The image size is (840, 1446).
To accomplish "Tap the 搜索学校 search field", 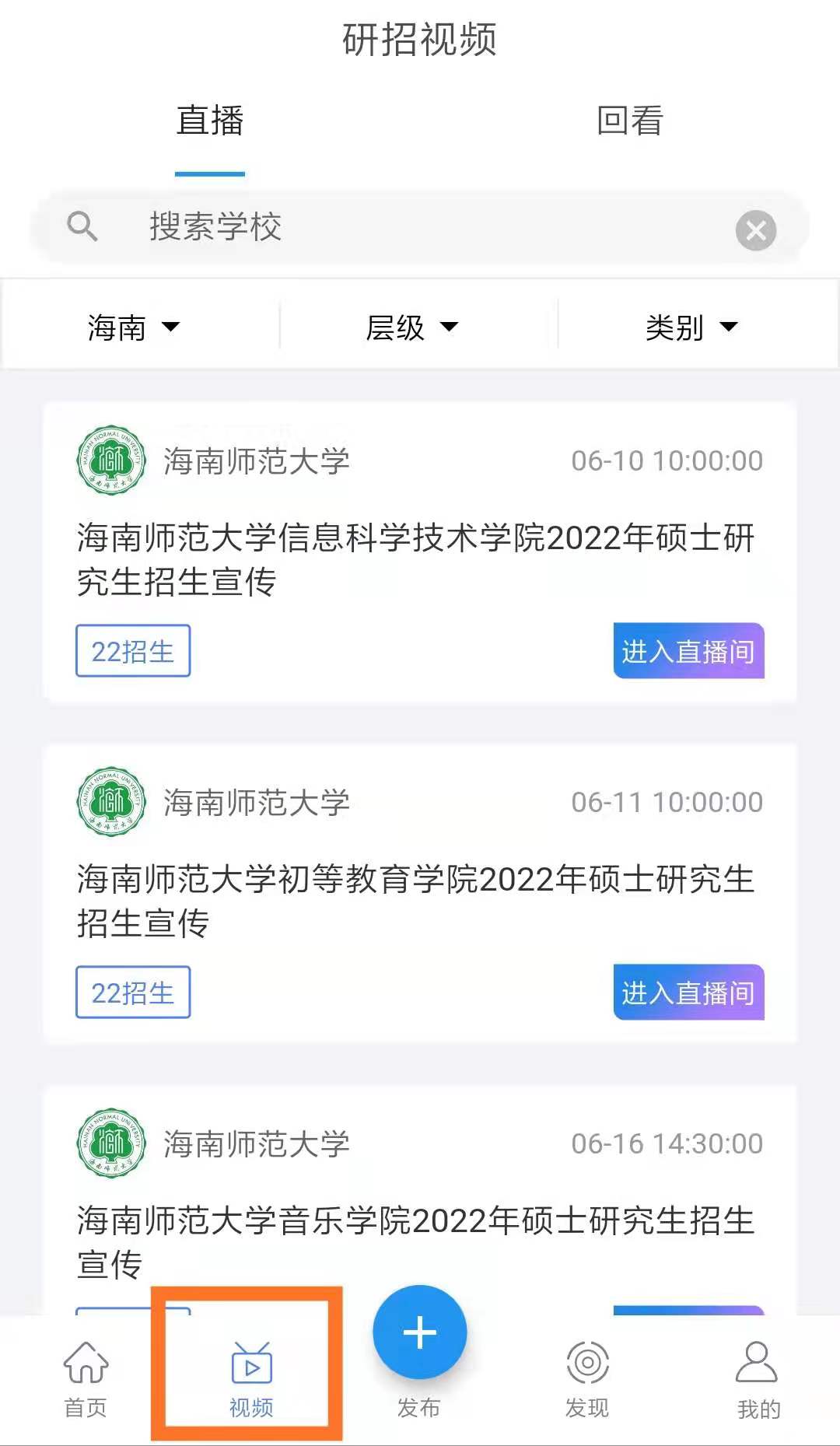I will (x=404, y=228).
